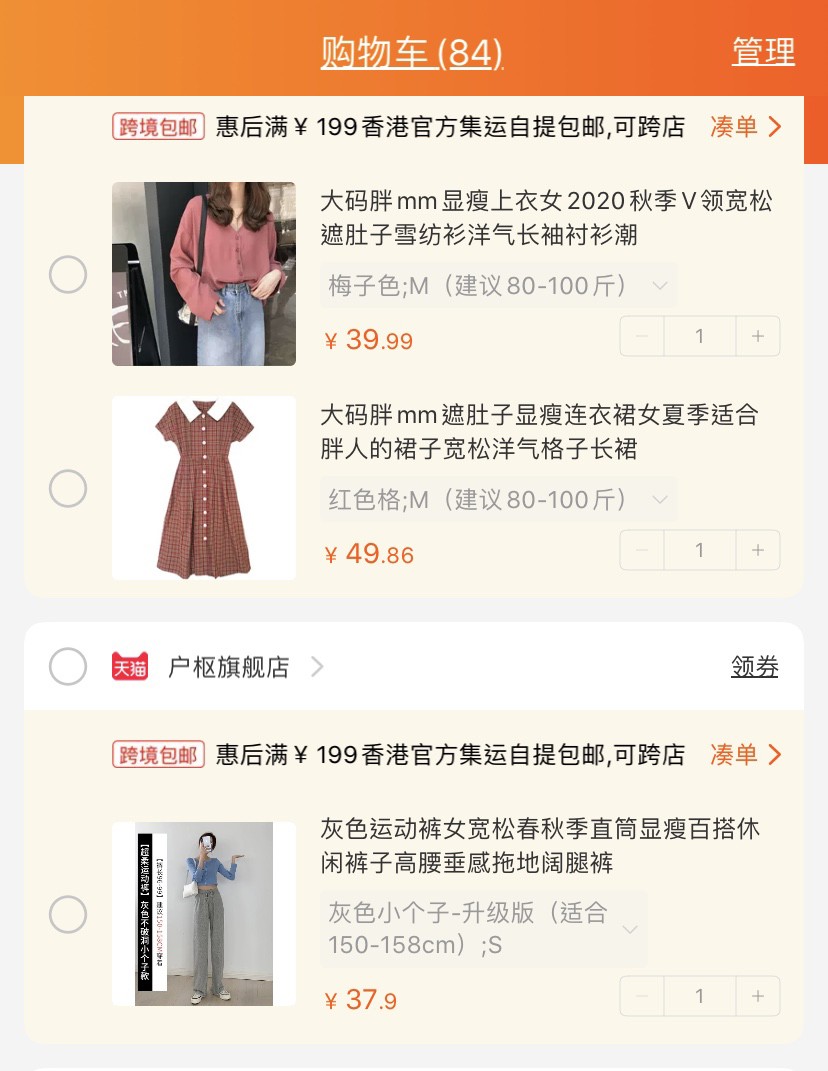The height and width of the screenshot is (1071, 828).
Task: Open the pink chiffon shirt product image
Action: (204, 274)
